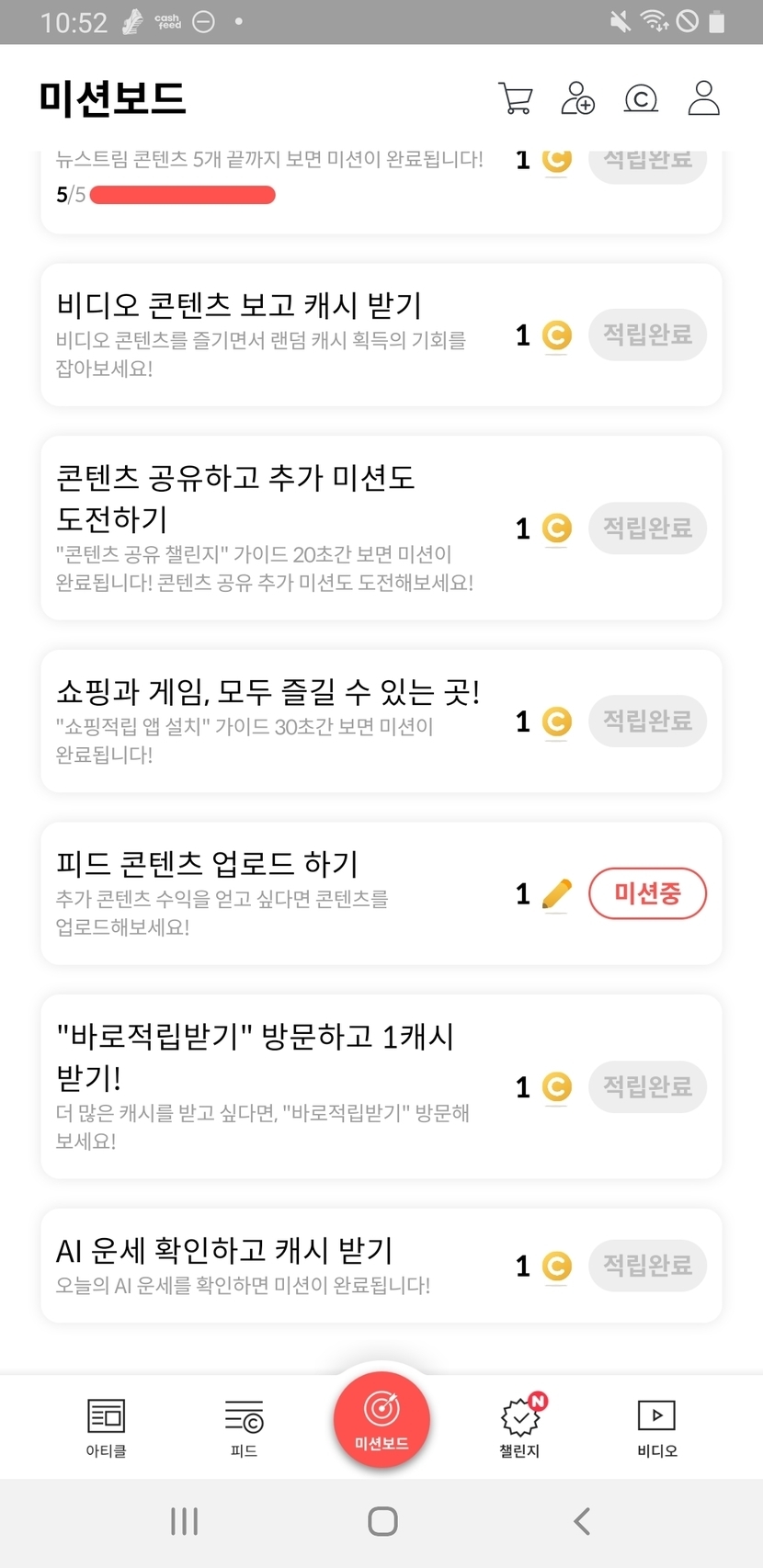The width and height of the screenshot is (763, 1568).
Task: Select the 미션보드 center tab
Action: (381, 1419)
